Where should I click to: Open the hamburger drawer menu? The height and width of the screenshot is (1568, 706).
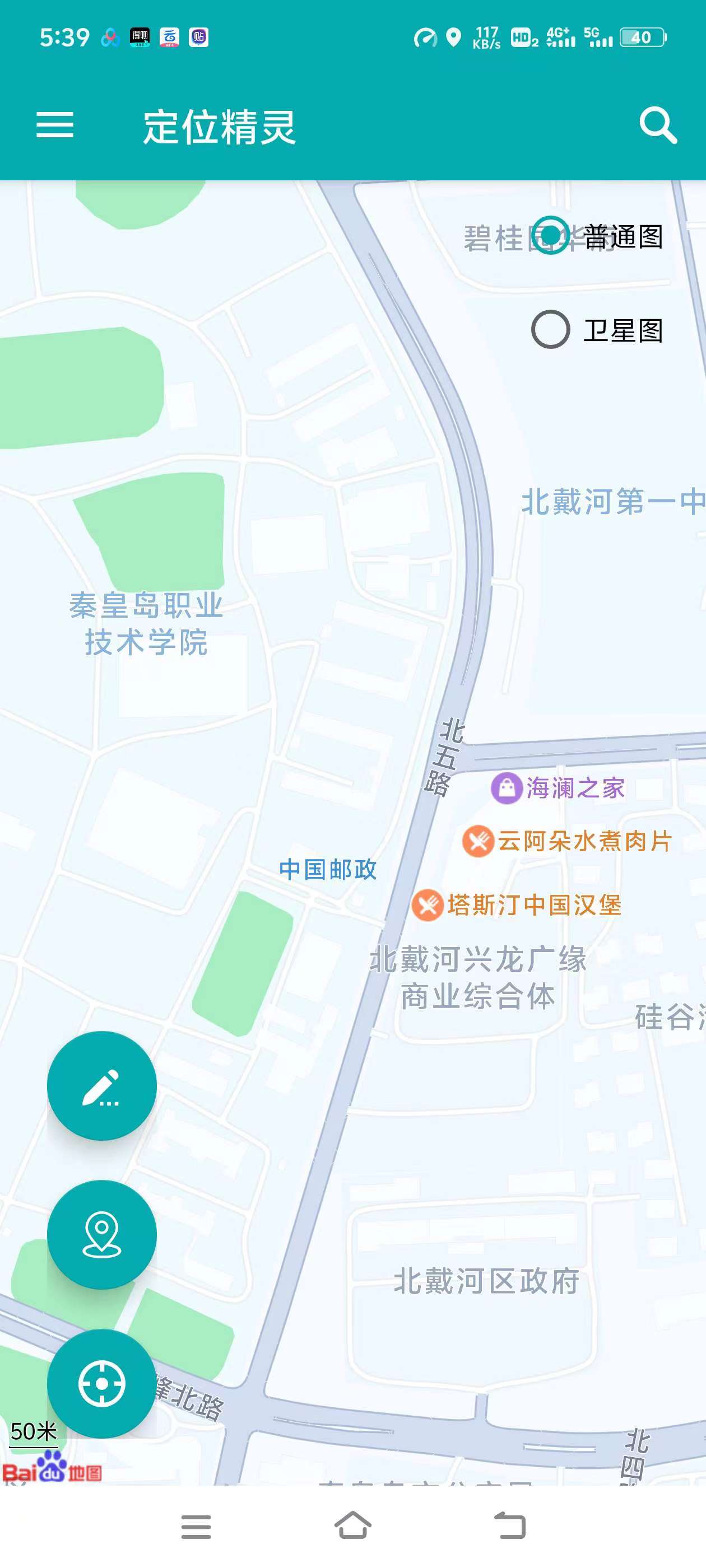click(55, 125)
